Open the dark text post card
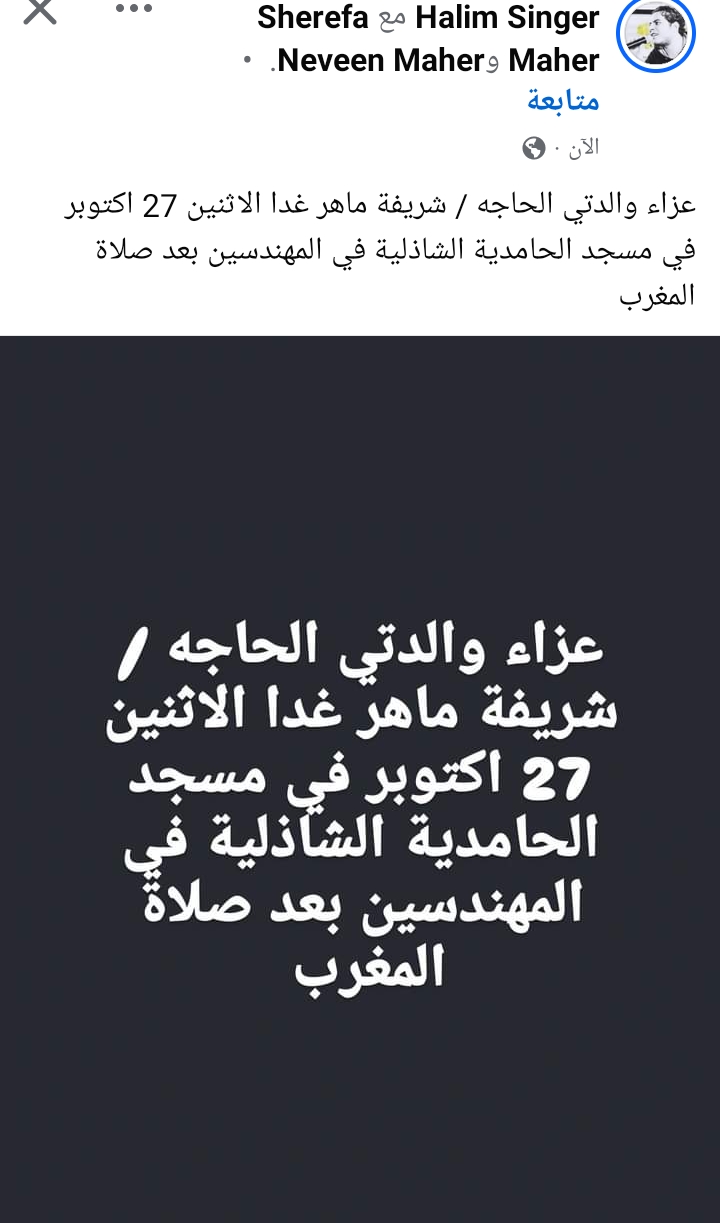720x1223 pixels. (x=360, y=779)
